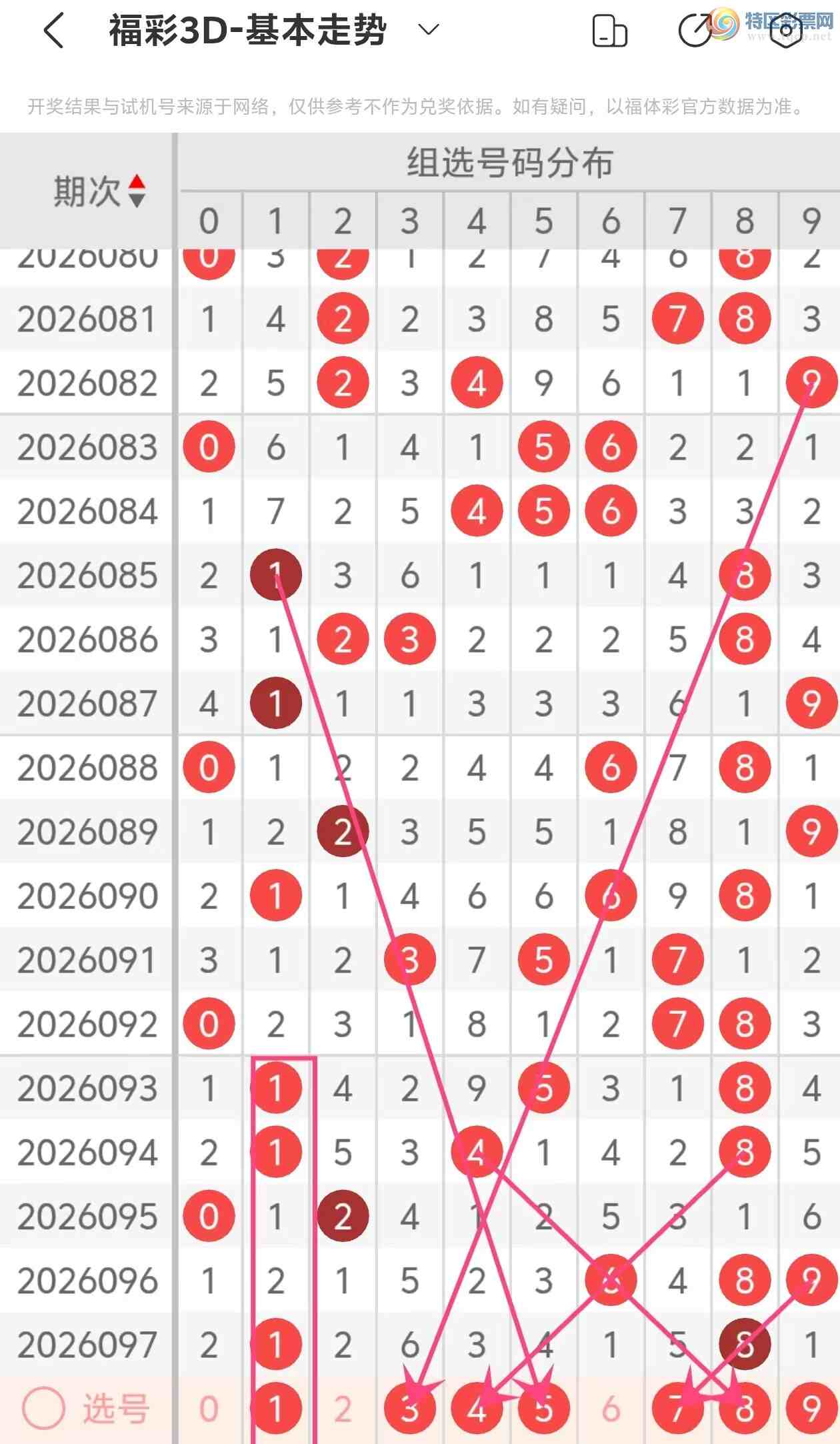Select number 6 in the 选号 row
The height and width of the screenshot is (1444, 840).
[611, 1409]
